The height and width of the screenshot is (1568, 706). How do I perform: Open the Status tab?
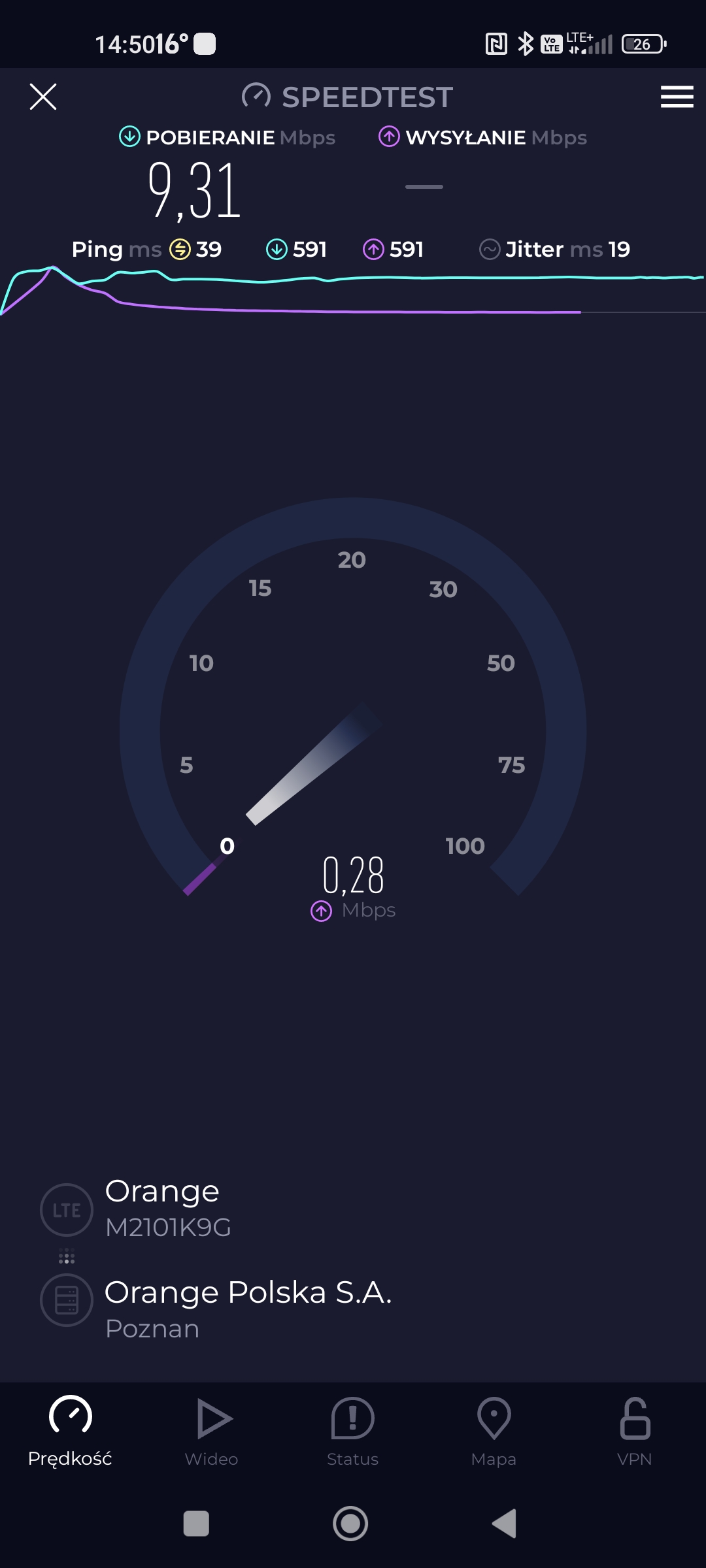click(353, 1431)
